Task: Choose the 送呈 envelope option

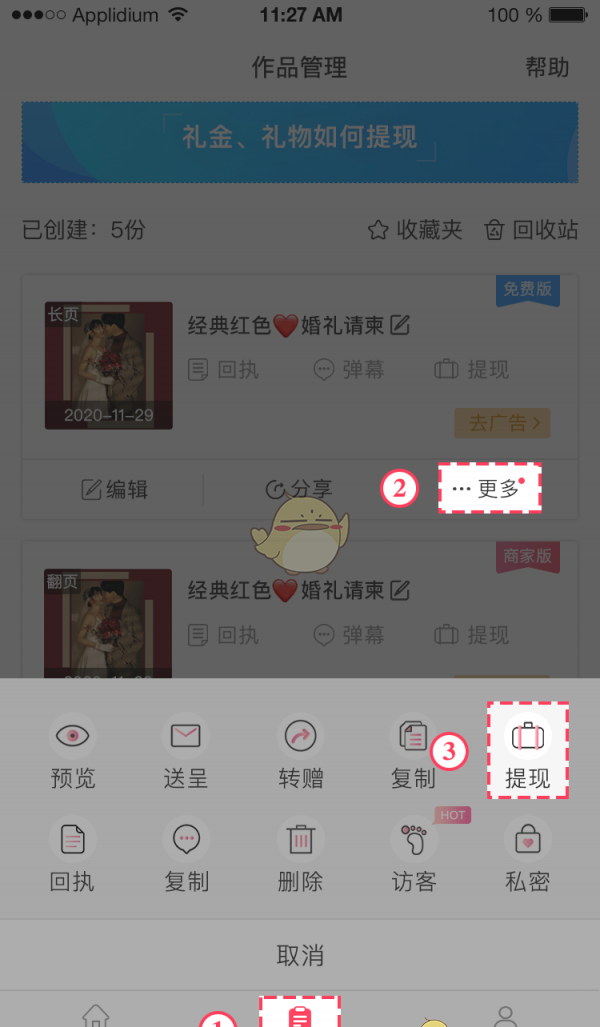Action: pyautogui.click(x=186, y=753)
